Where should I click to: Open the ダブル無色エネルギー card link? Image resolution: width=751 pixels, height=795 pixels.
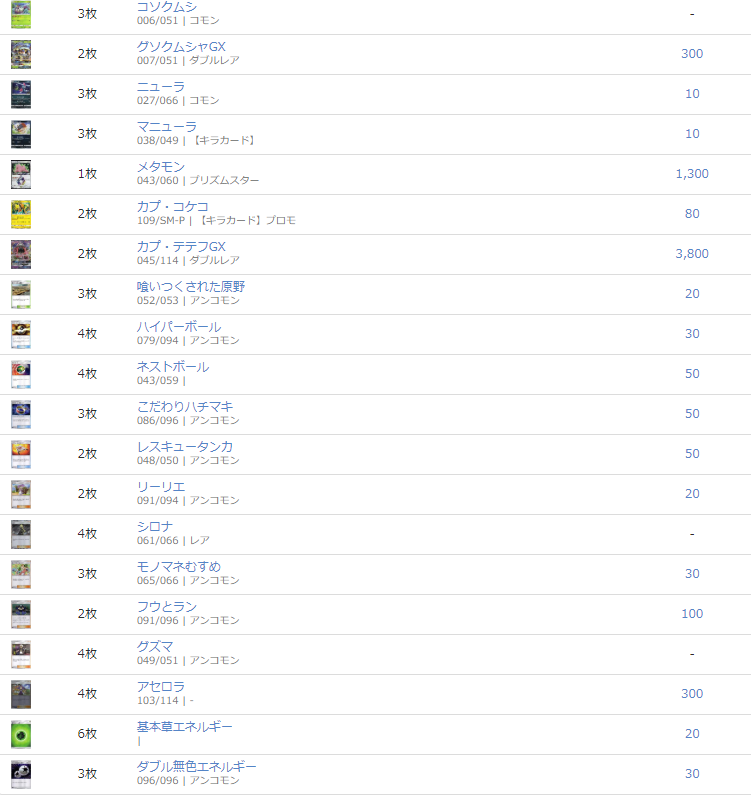point(197,767)
